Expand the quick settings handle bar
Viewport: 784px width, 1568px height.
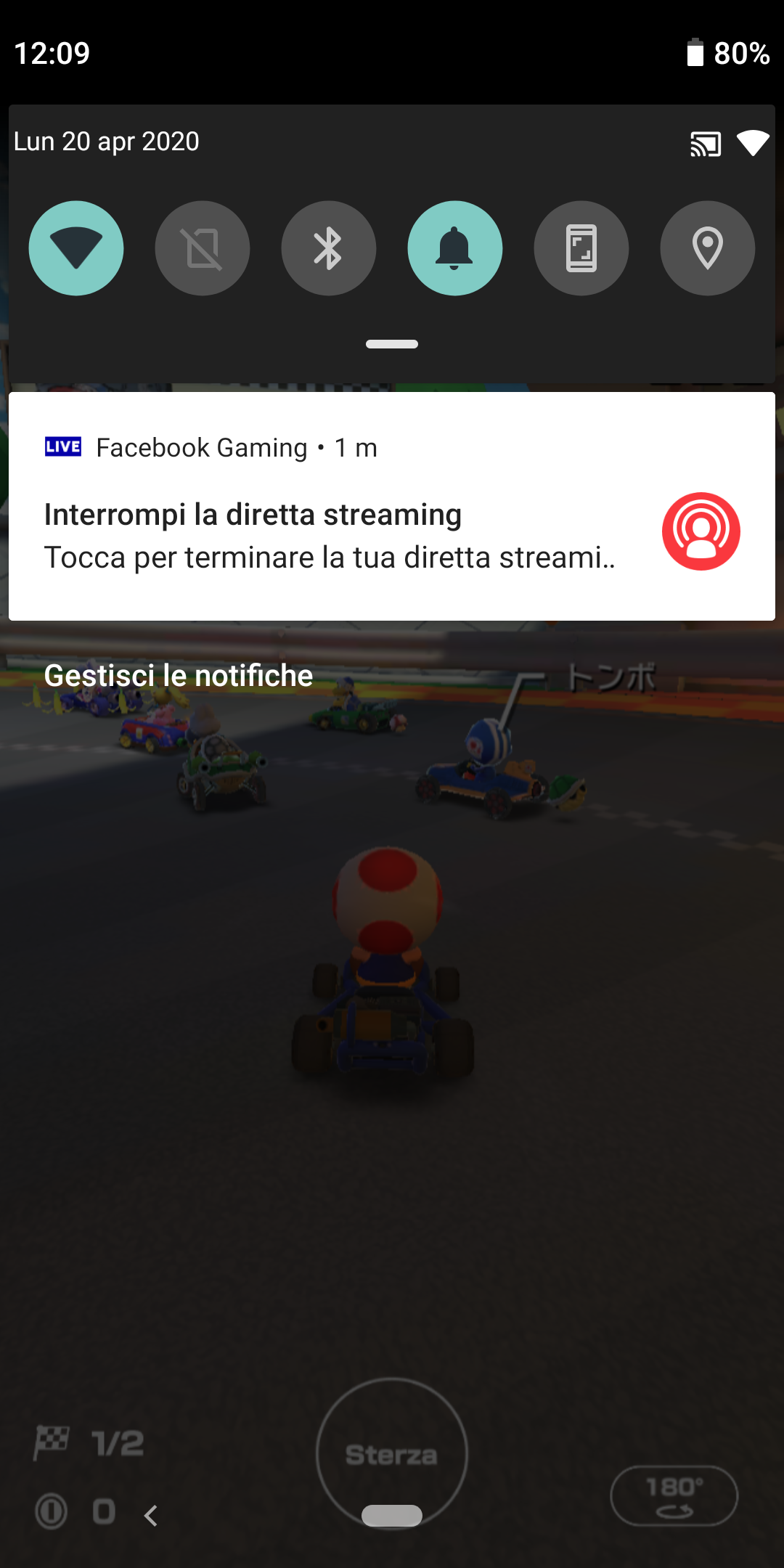tap(392, 344)
